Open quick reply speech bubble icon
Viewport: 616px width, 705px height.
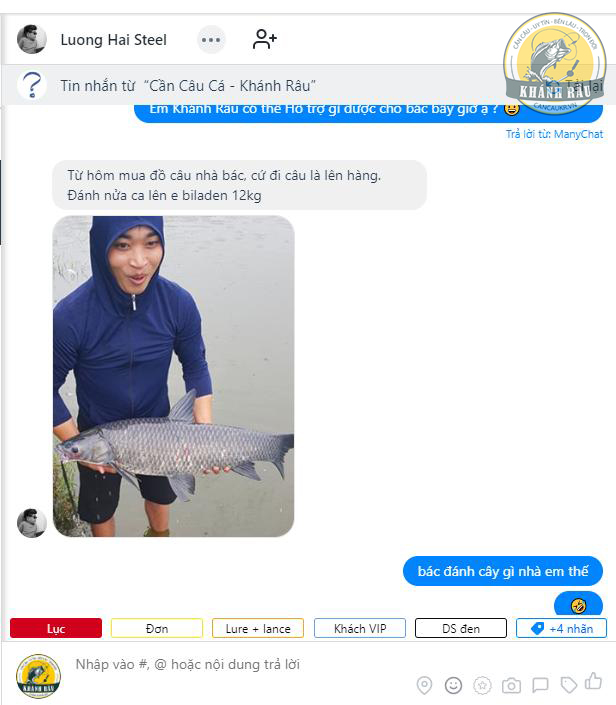(540, 685)
